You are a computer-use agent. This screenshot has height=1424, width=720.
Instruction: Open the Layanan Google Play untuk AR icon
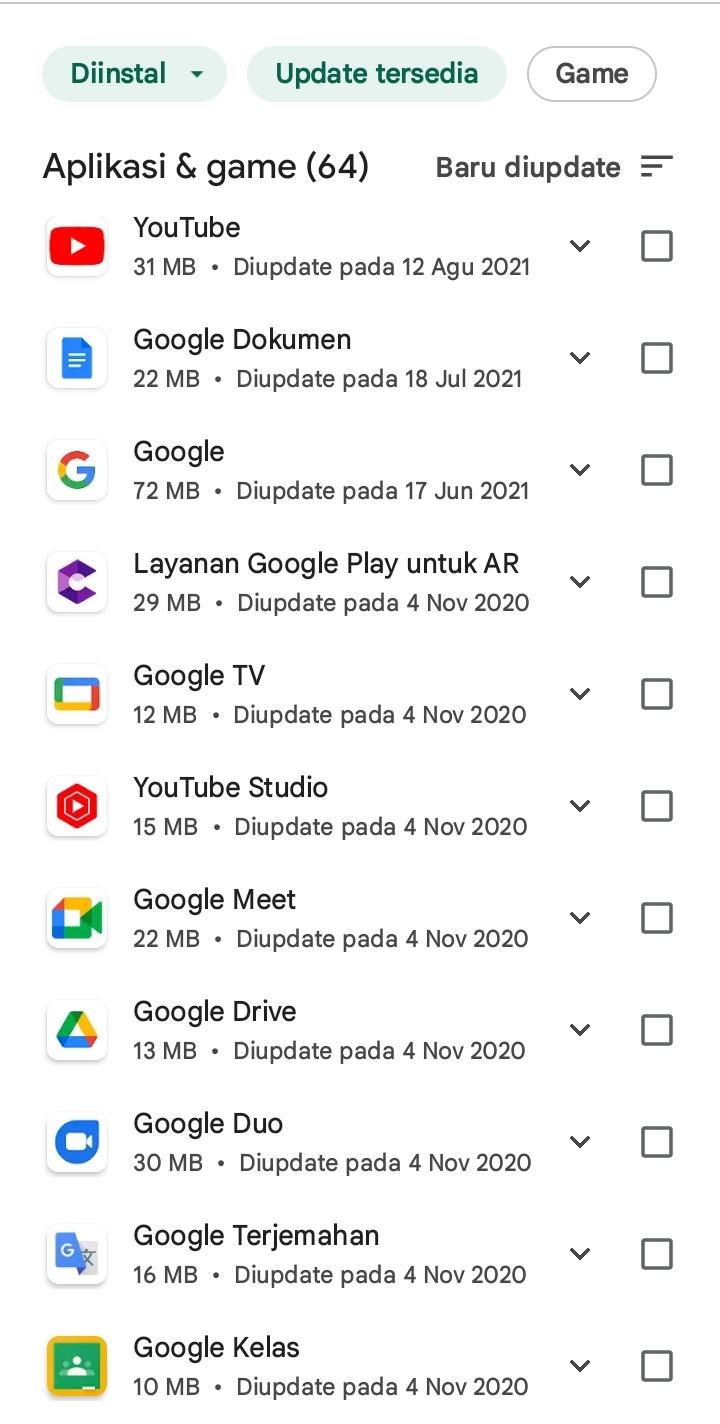coord(76,581)
